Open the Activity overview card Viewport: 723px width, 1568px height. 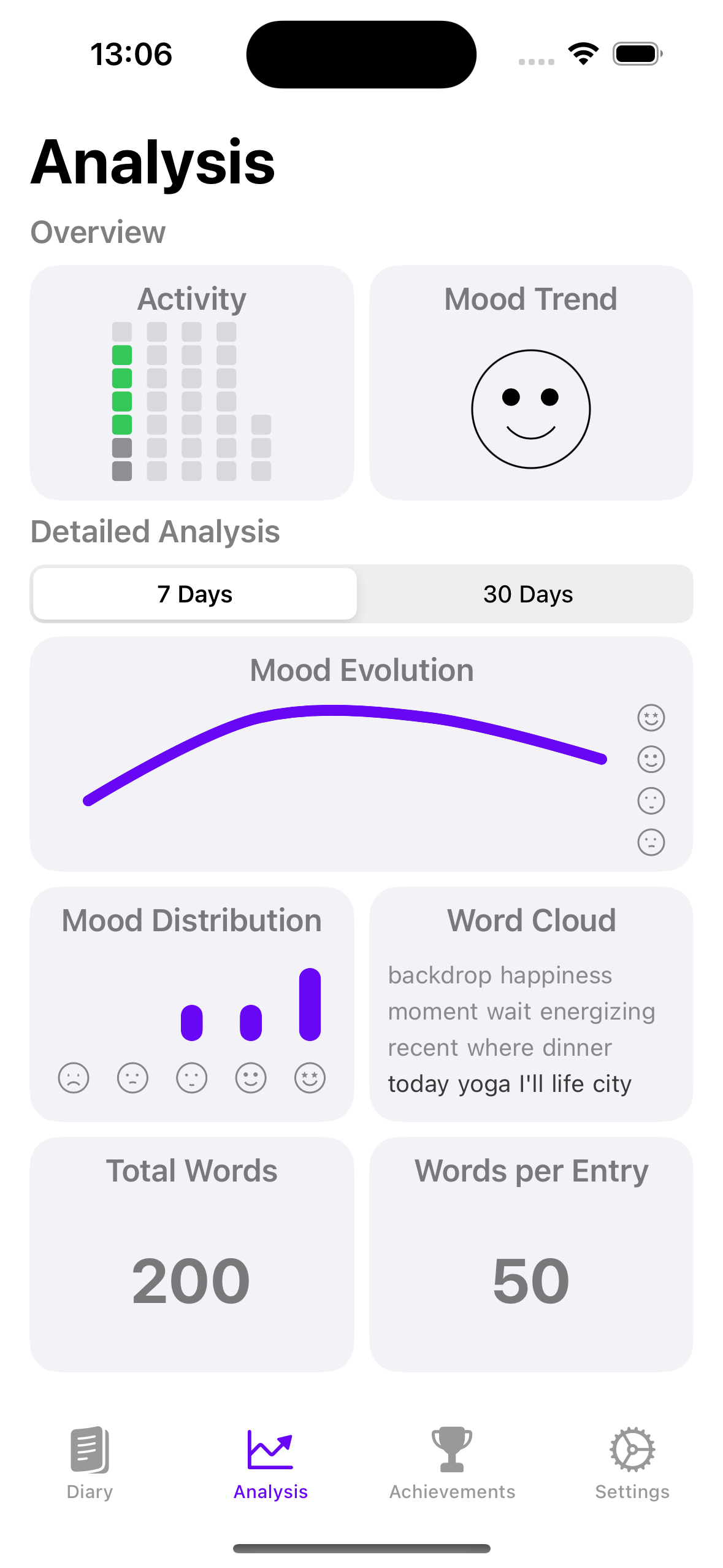tap(192, 383)
